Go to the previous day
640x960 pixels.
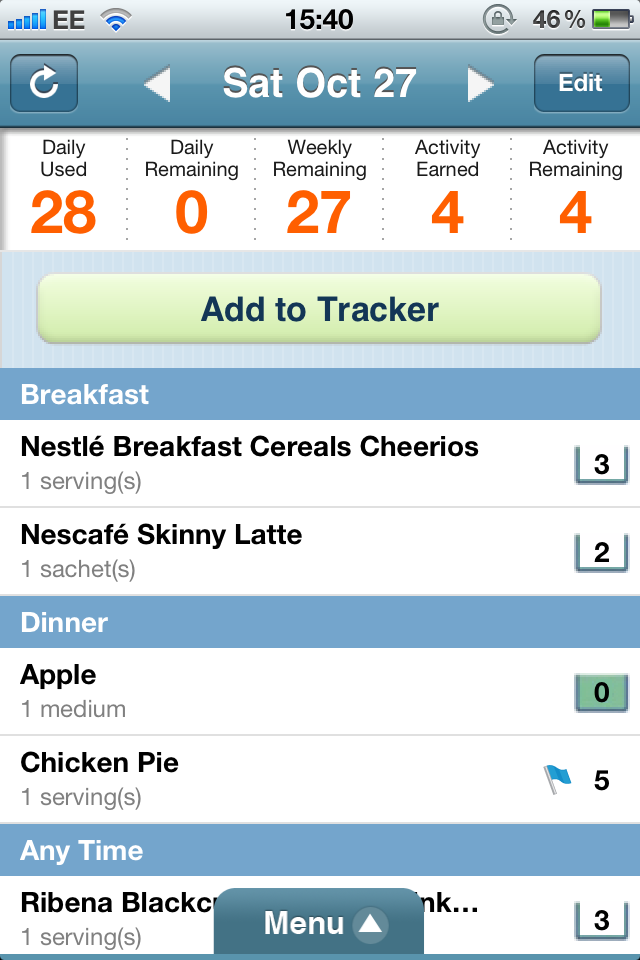click(x=158, y=84)
